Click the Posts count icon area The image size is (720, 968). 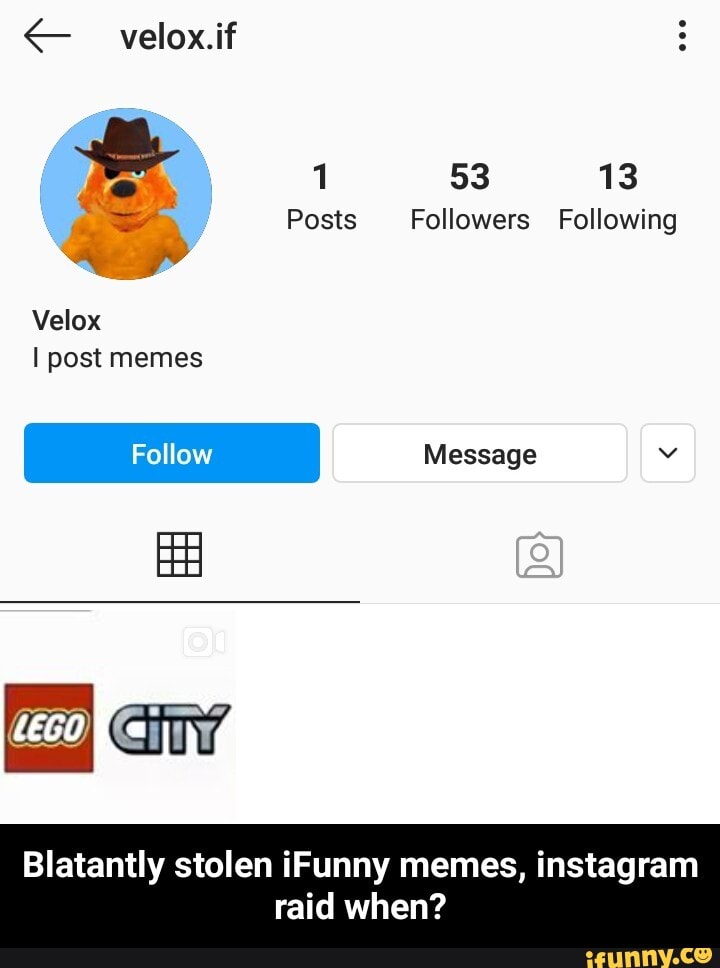click(x=321, y=197)
